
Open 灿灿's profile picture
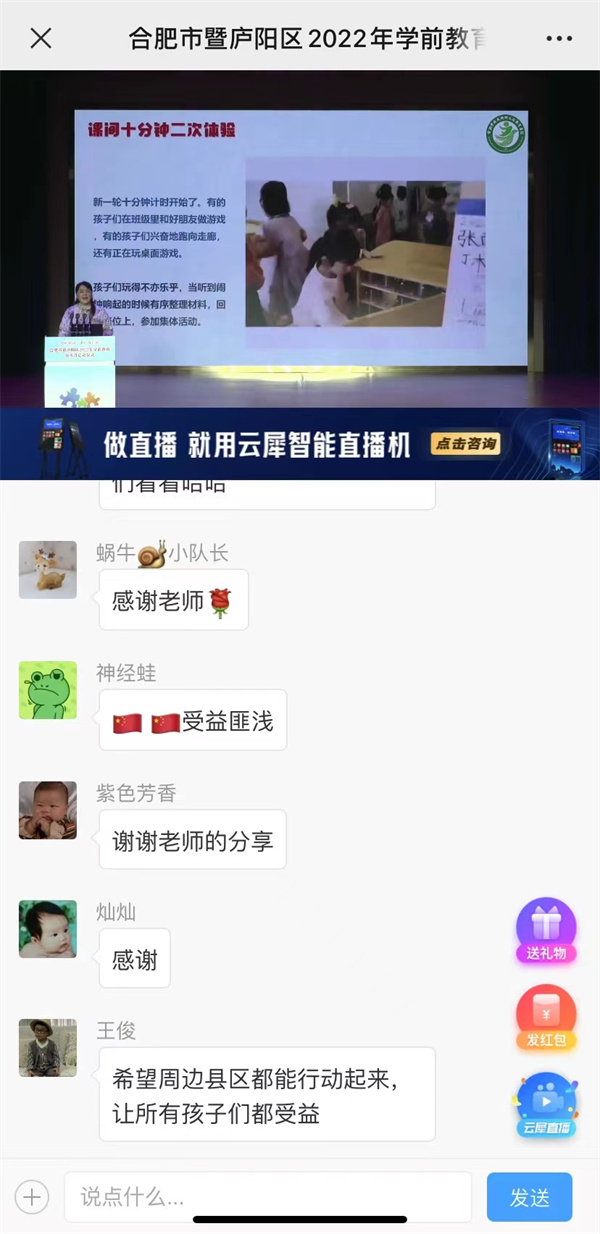click(48, 928)
